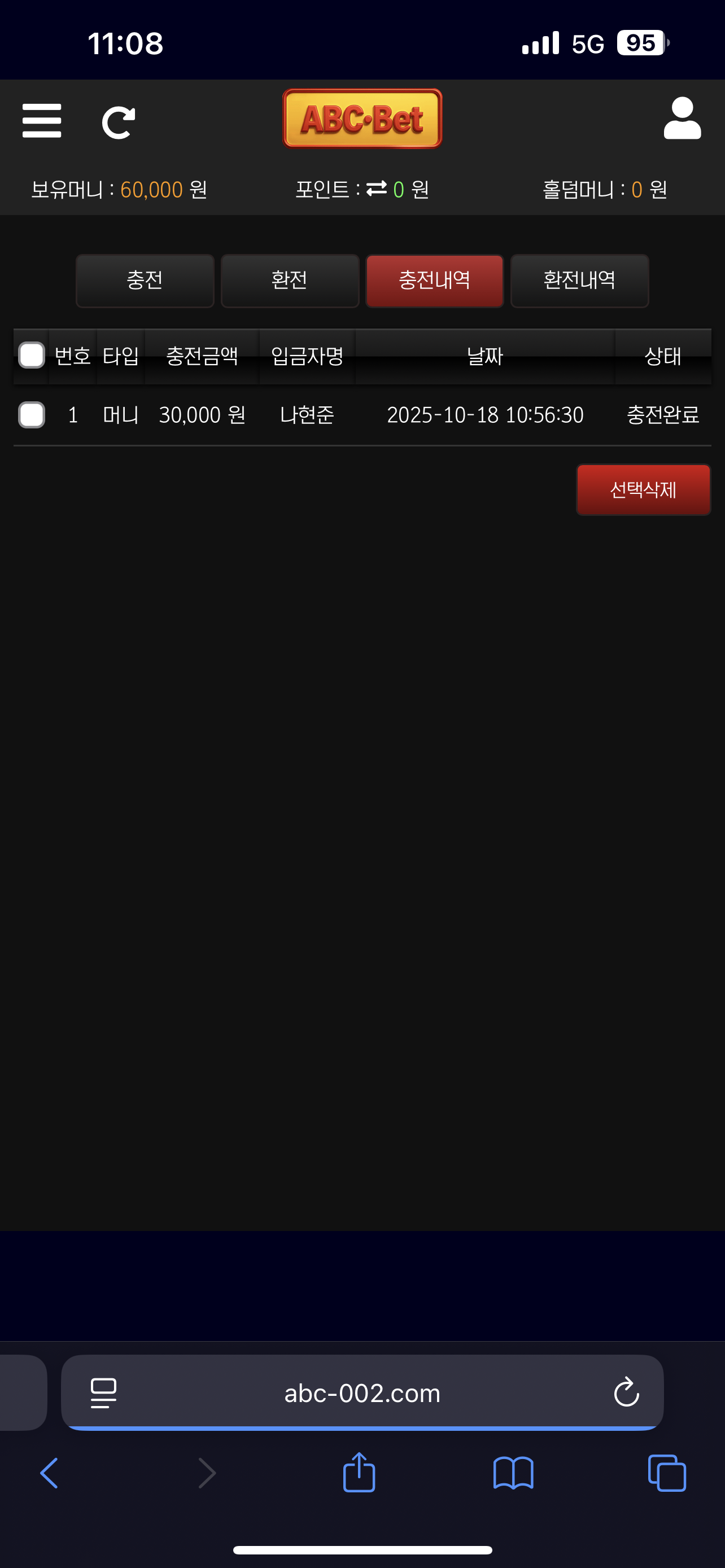Open Safari bookmarks

513,1473
